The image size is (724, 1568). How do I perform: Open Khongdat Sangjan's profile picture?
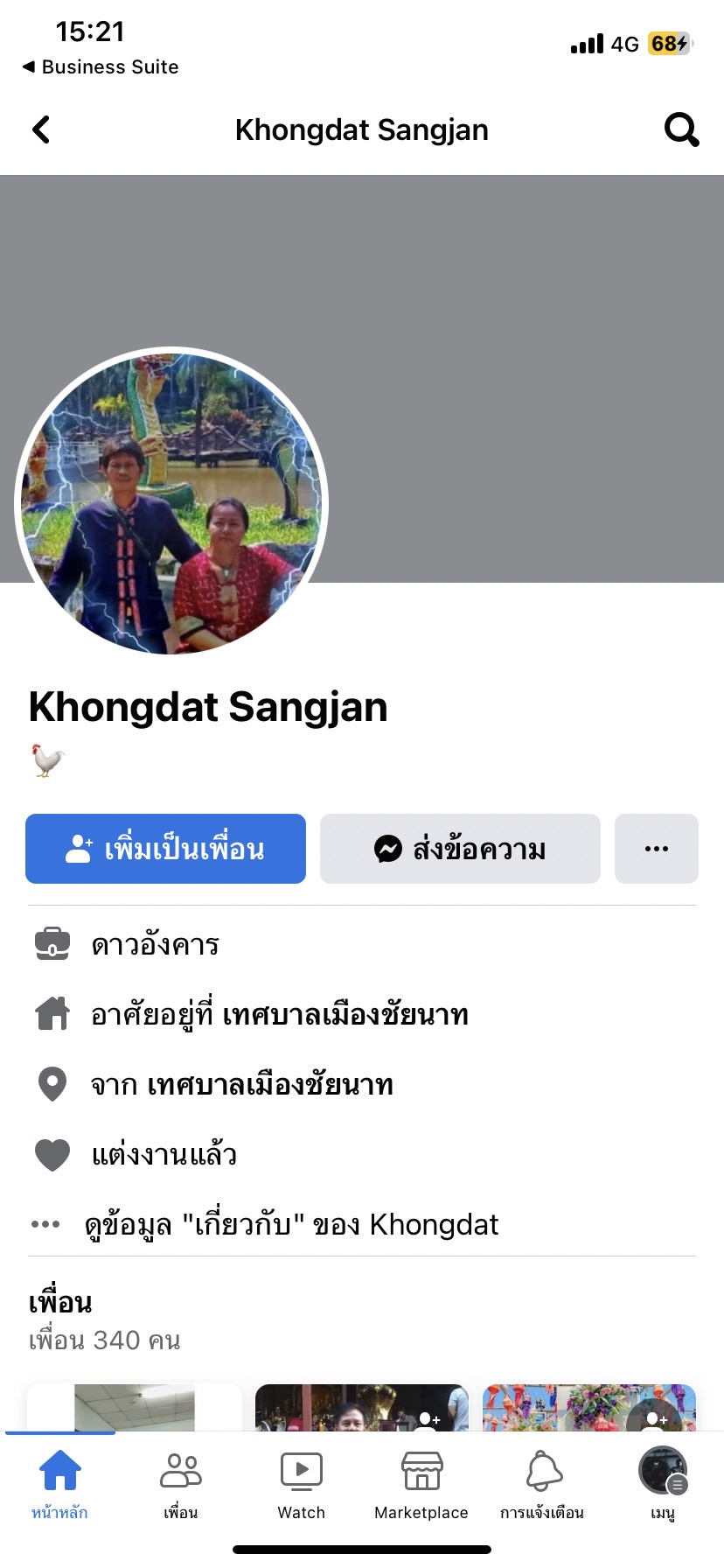(x=171, y=503)
